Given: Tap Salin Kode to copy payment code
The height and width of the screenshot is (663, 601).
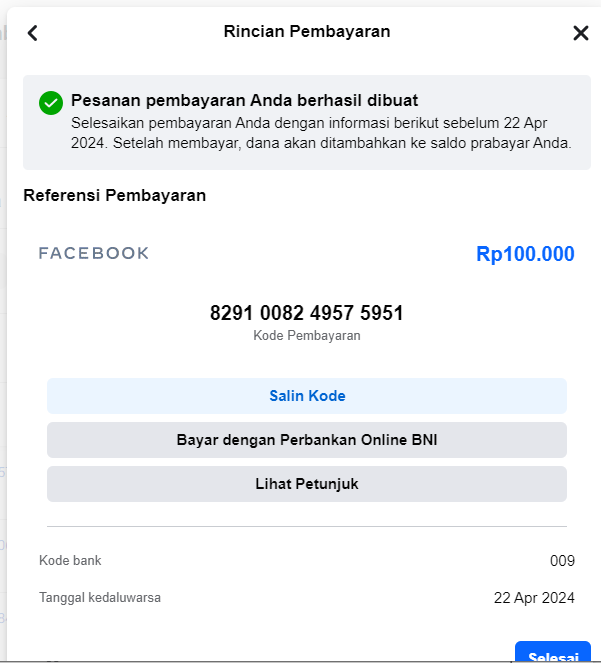Looking at the screenshot, I should click(307, 396).
